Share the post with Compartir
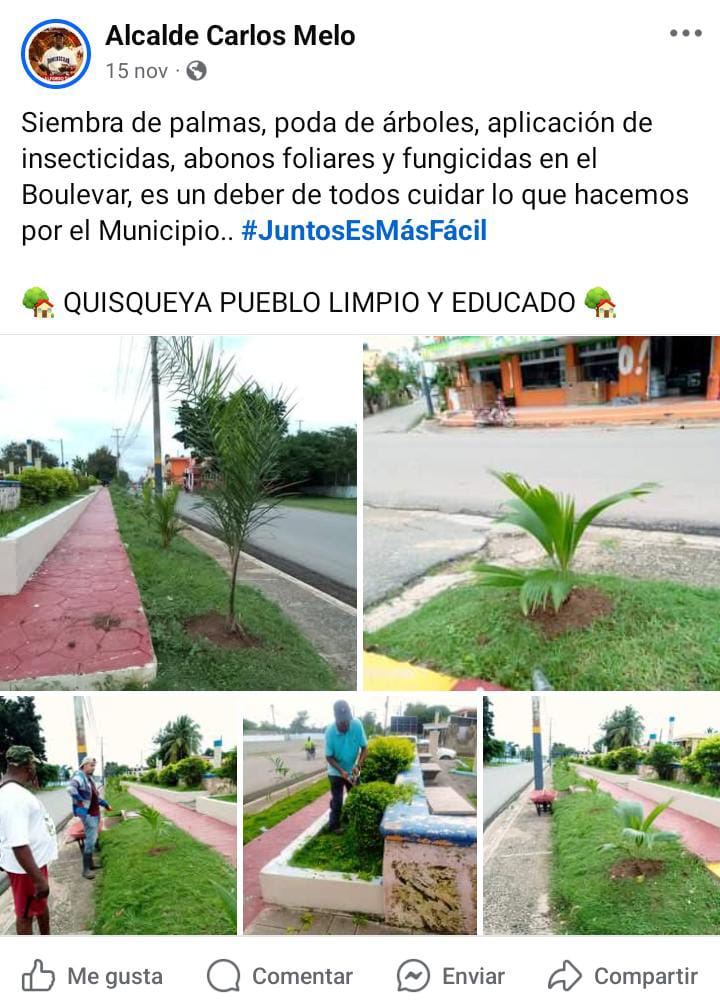 (622, 975)
